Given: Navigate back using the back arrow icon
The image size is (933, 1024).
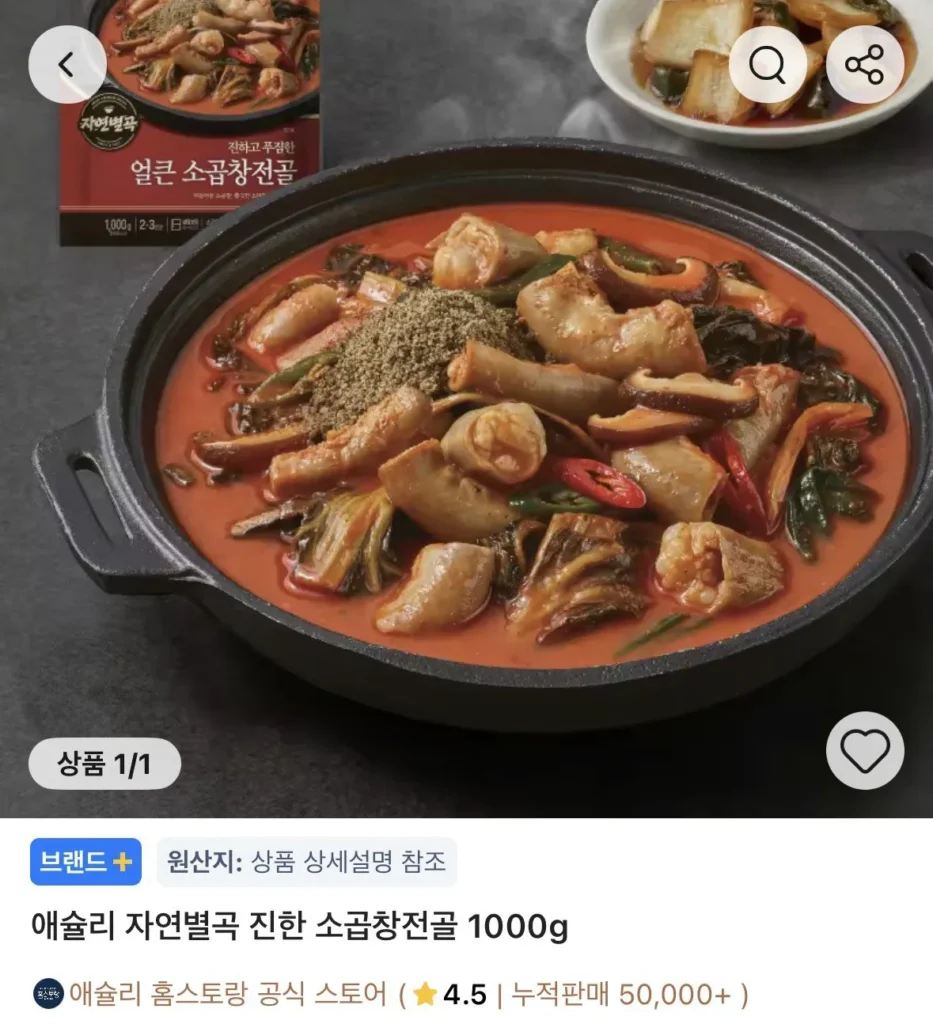Looking at the screenshot, I should (67, 62).
